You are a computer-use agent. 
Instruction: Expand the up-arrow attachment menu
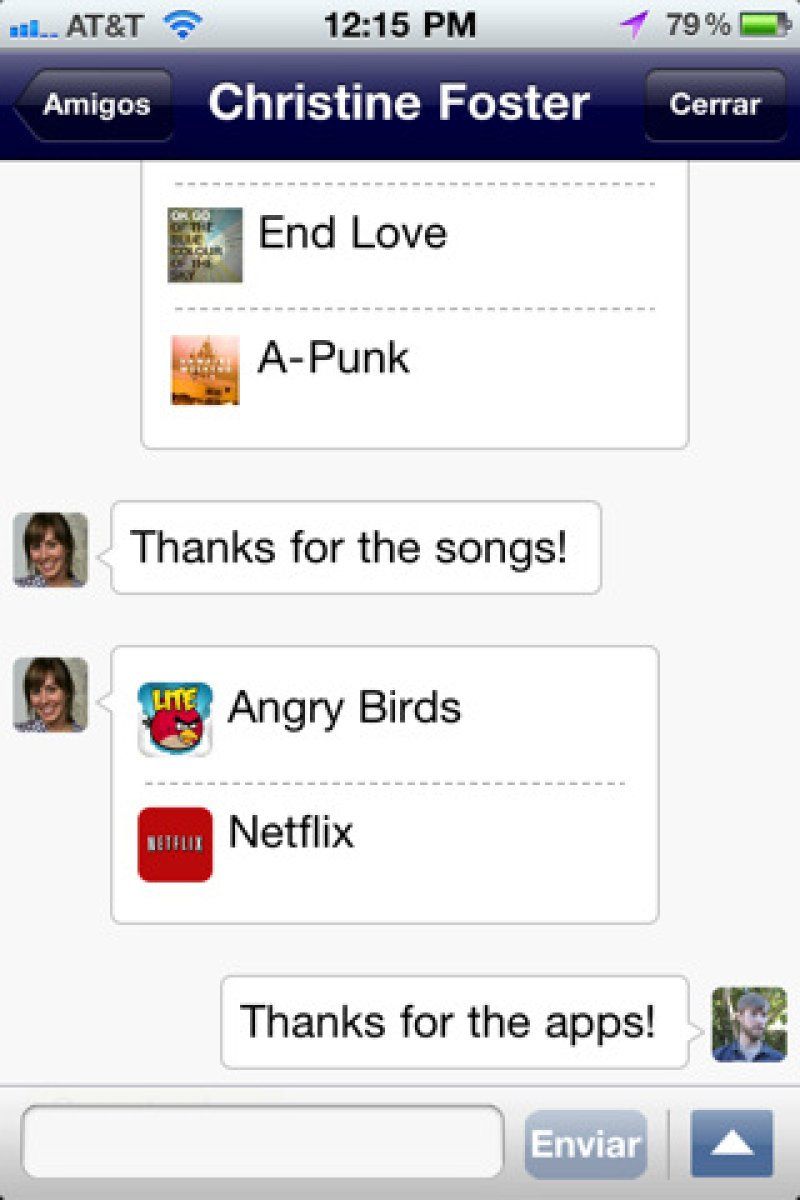pyautogui.click(x=731, y=1143)
